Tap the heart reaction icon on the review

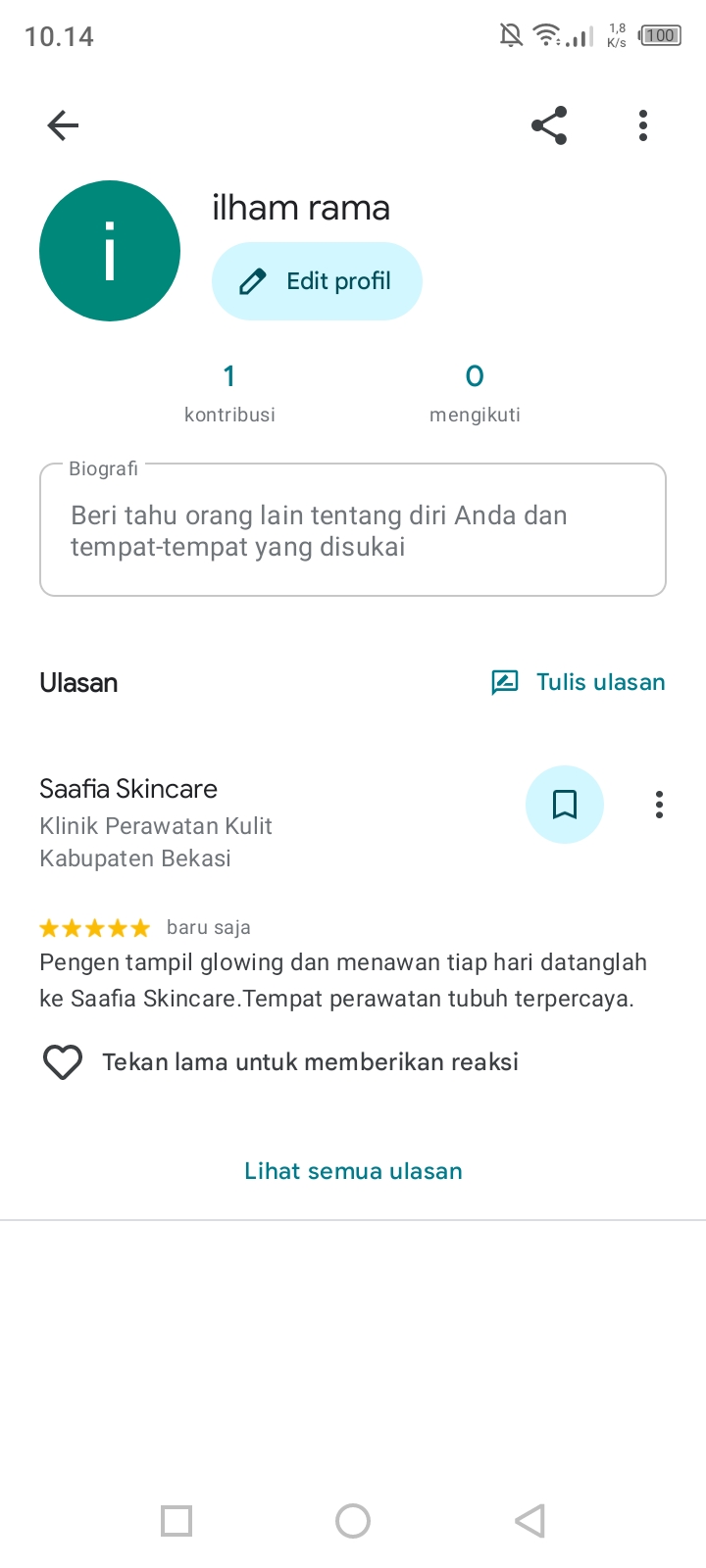pyautogui.click(x=63, y=1062)
